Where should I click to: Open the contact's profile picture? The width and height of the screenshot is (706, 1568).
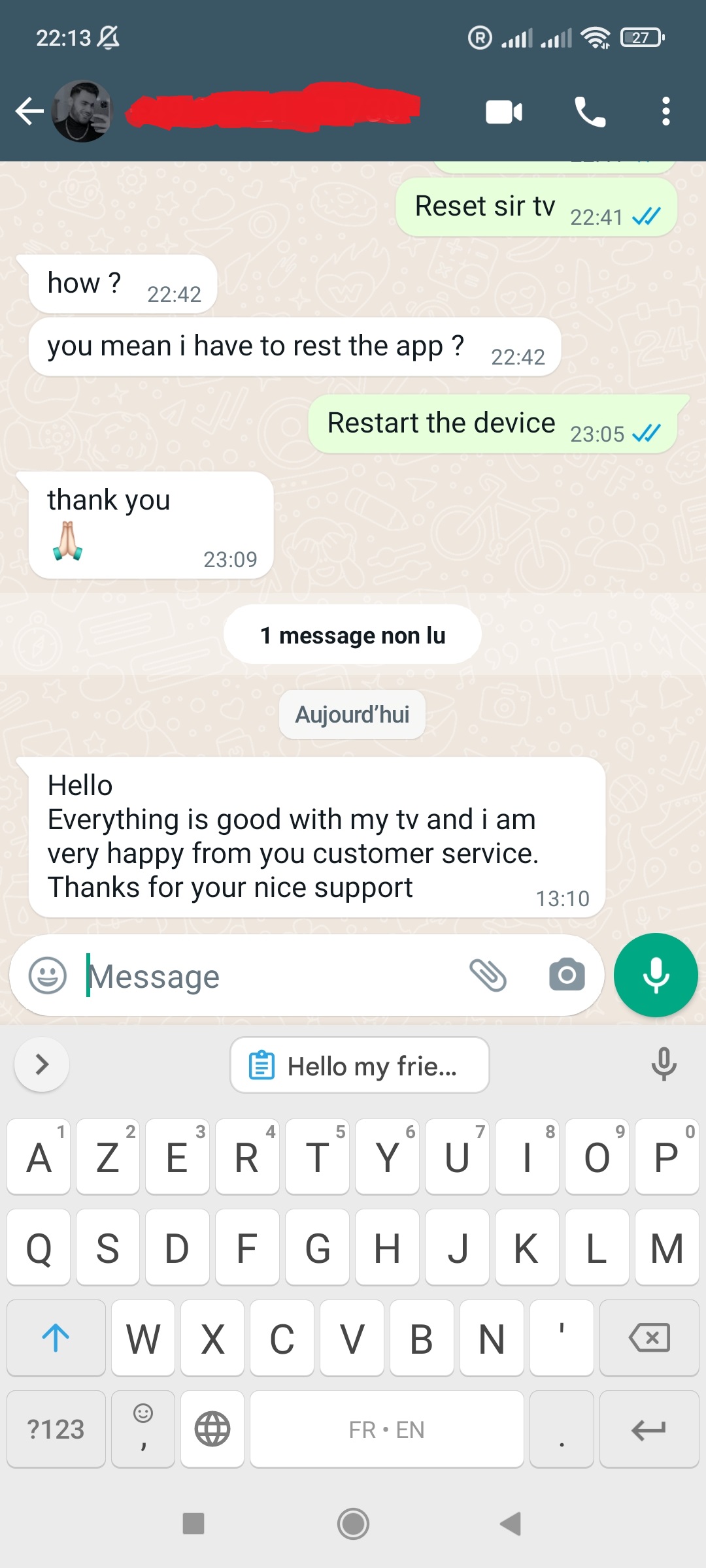click(x=82, y=111)
